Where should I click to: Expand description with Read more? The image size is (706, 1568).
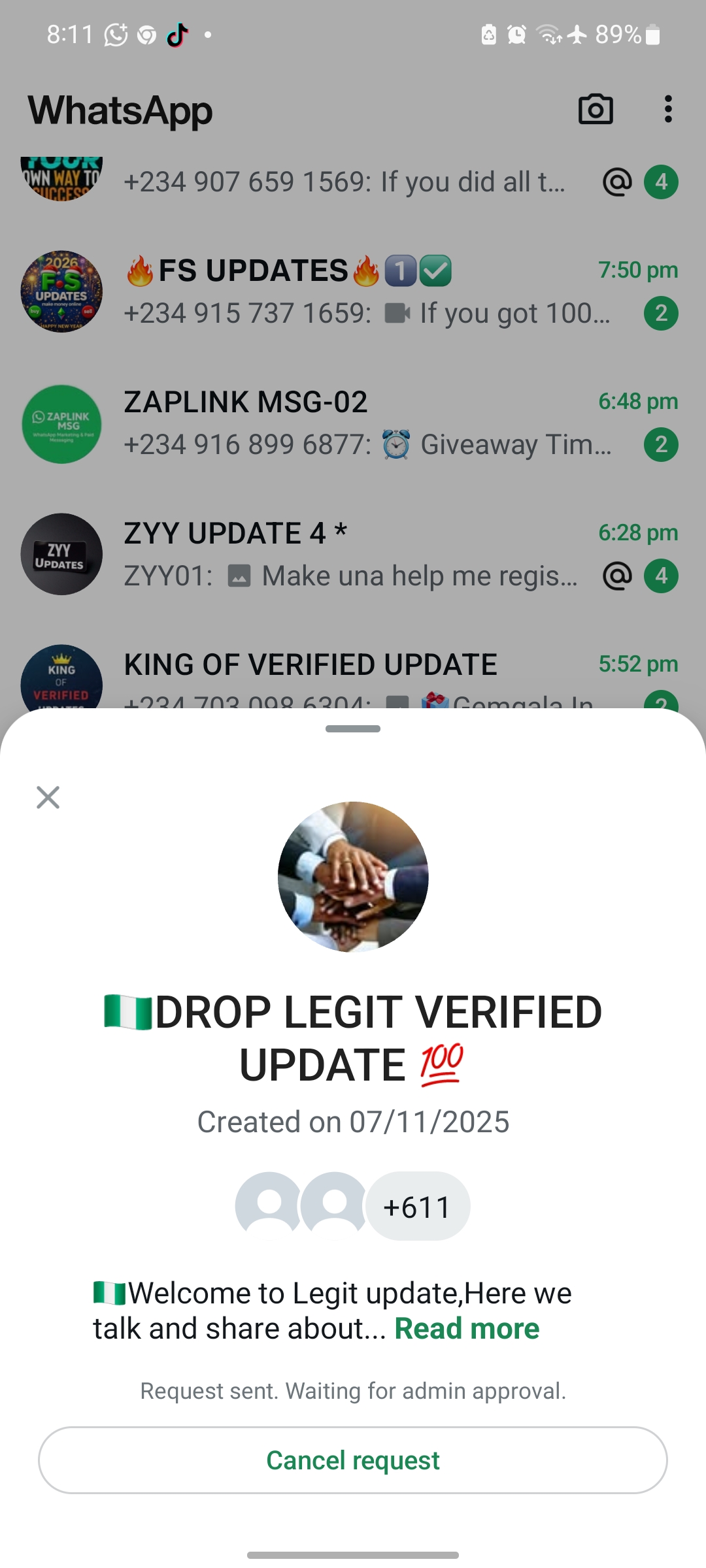(x=467, y=1329)
